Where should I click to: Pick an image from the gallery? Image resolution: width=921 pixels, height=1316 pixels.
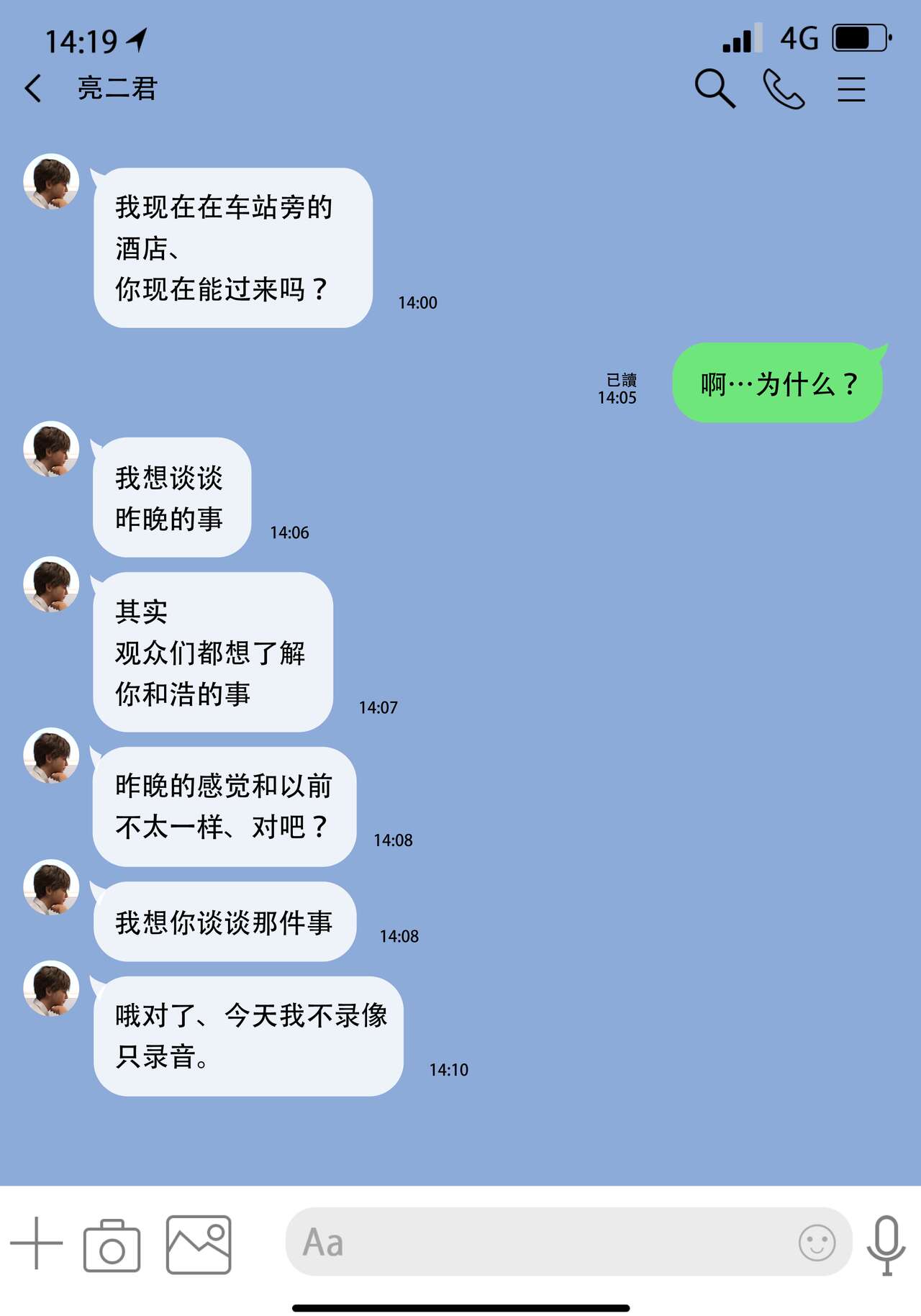tap(199, 1245)
